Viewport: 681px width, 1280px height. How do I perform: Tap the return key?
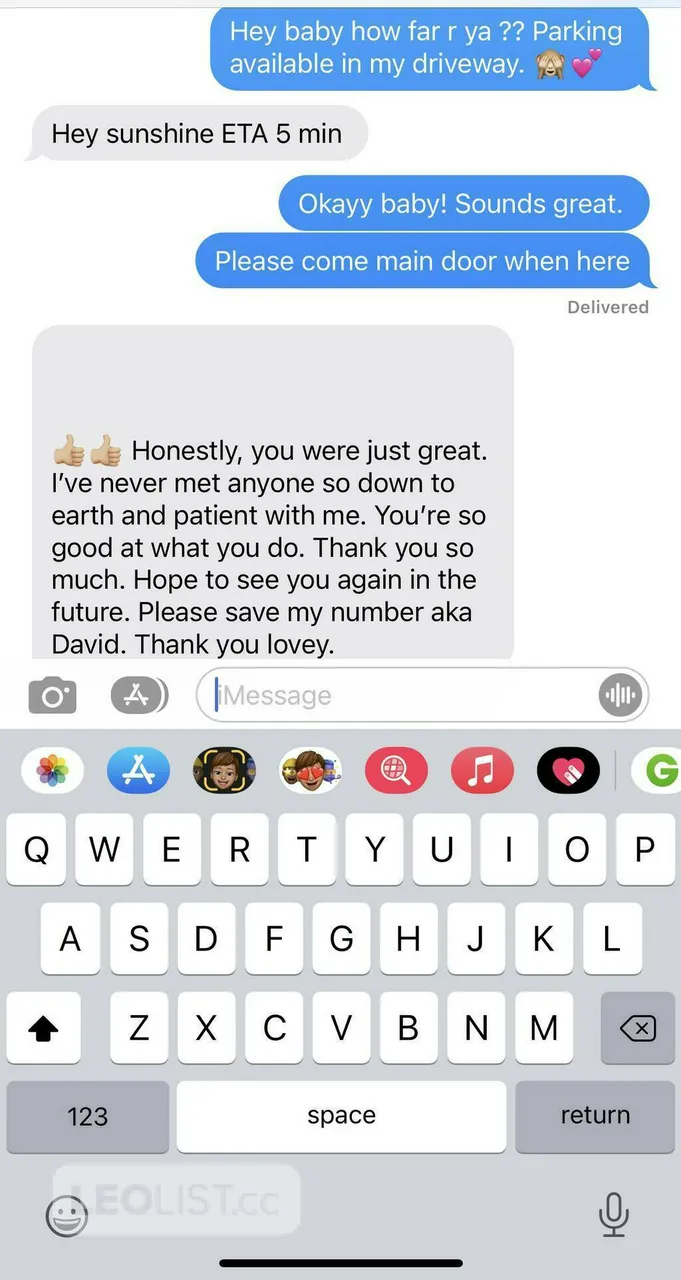pos(595,1116)
